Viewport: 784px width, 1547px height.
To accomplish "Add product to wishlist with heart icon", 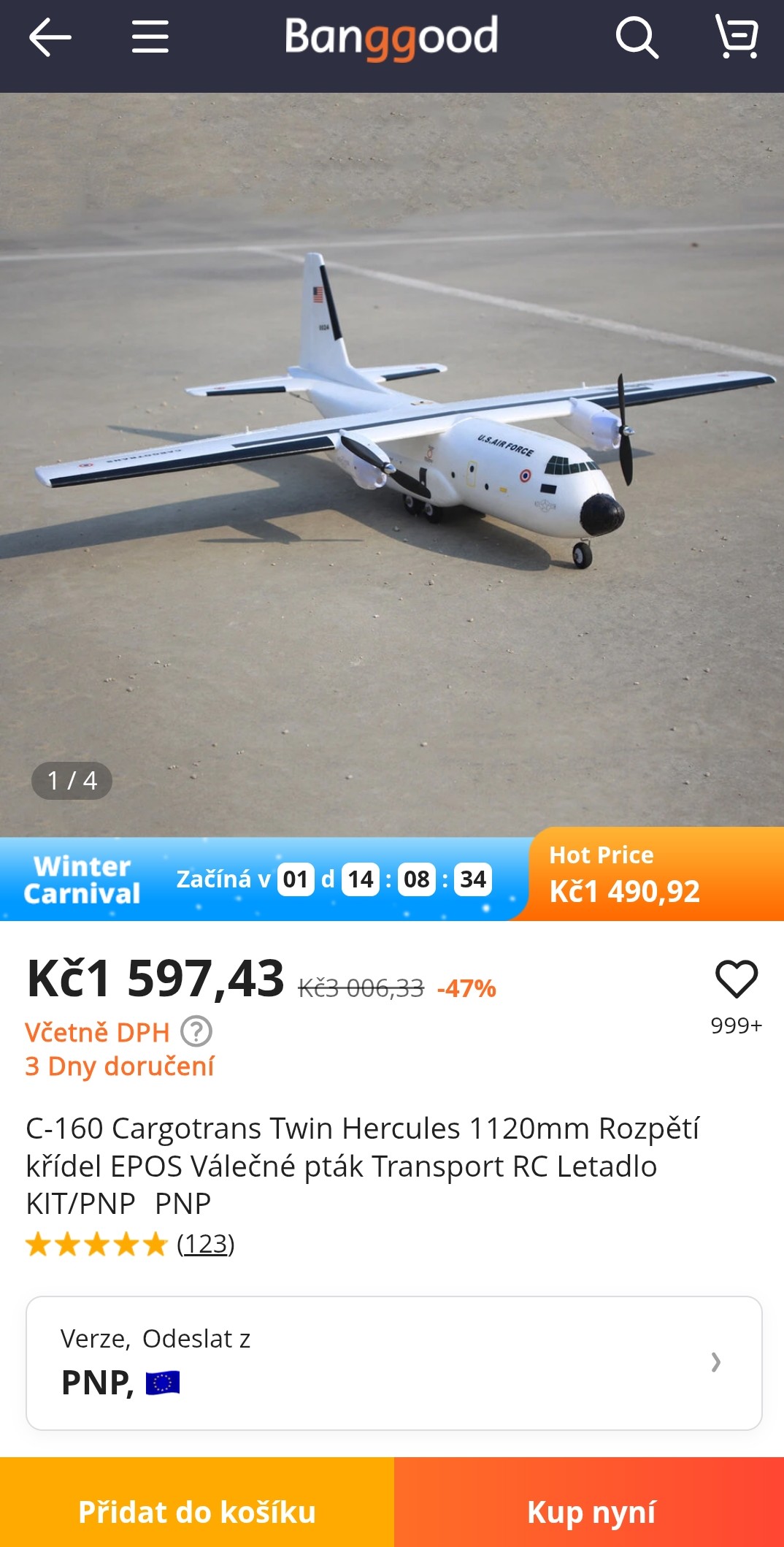I will pos(736,979).
